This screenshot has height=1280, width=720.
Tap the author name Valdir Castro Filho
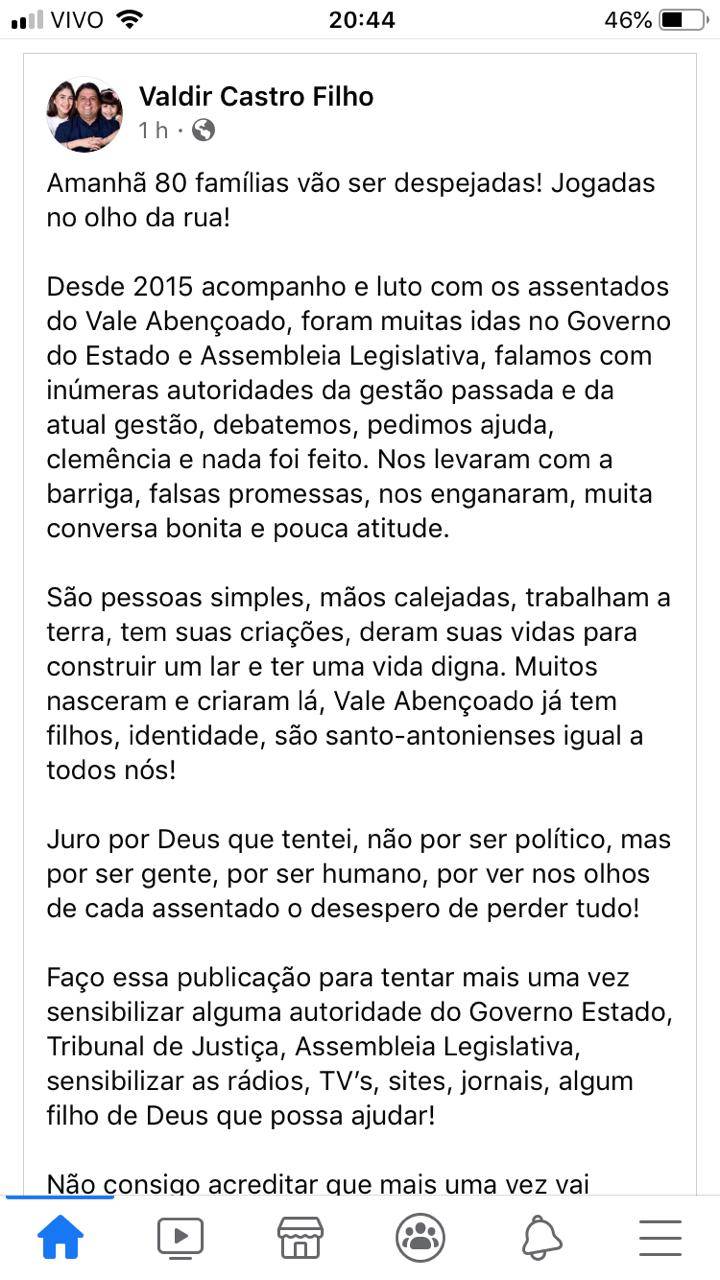(x=256, y=97)
